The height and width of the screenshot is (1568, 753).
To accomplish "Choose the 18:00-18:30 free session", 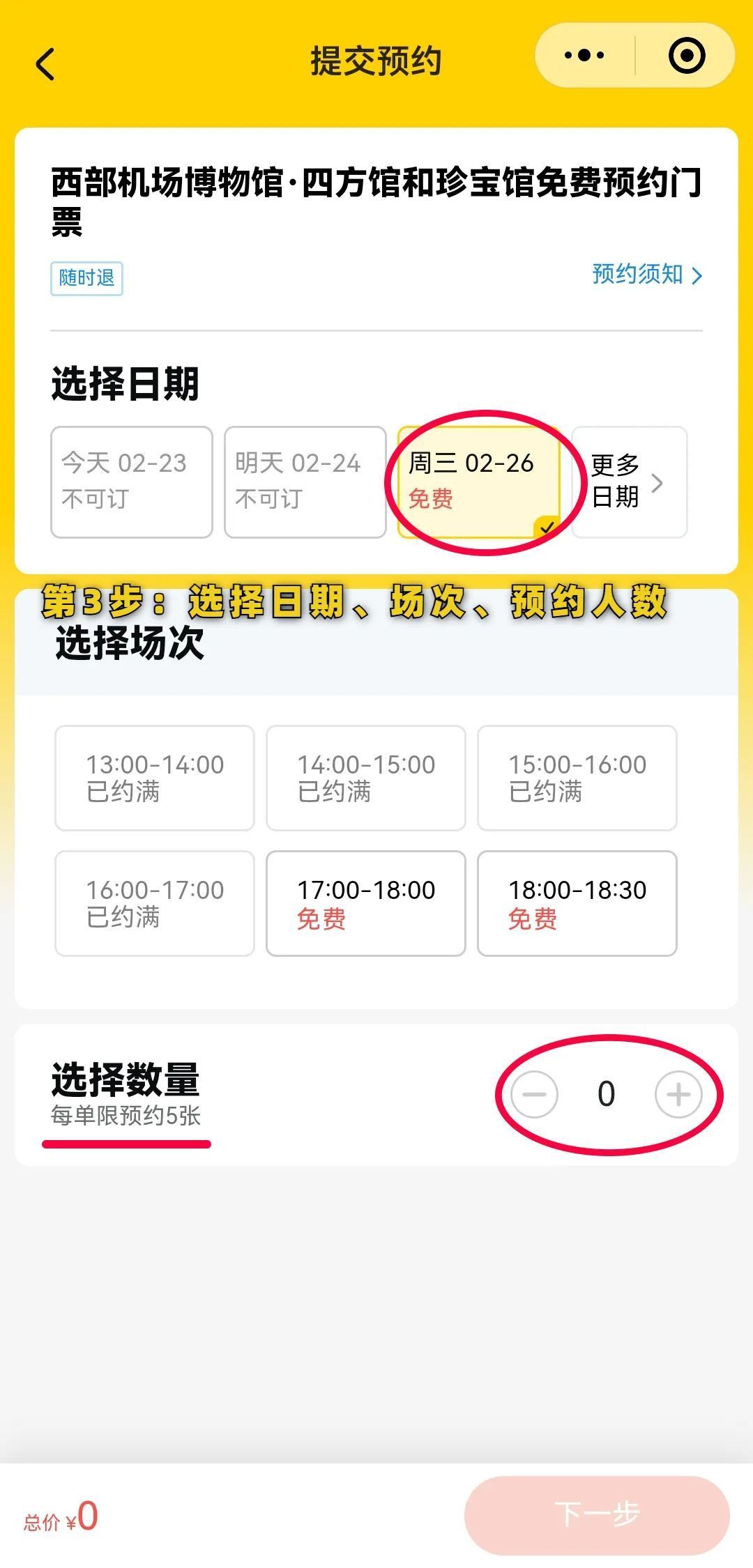I will pyautogui.click(x=577, y=903).
